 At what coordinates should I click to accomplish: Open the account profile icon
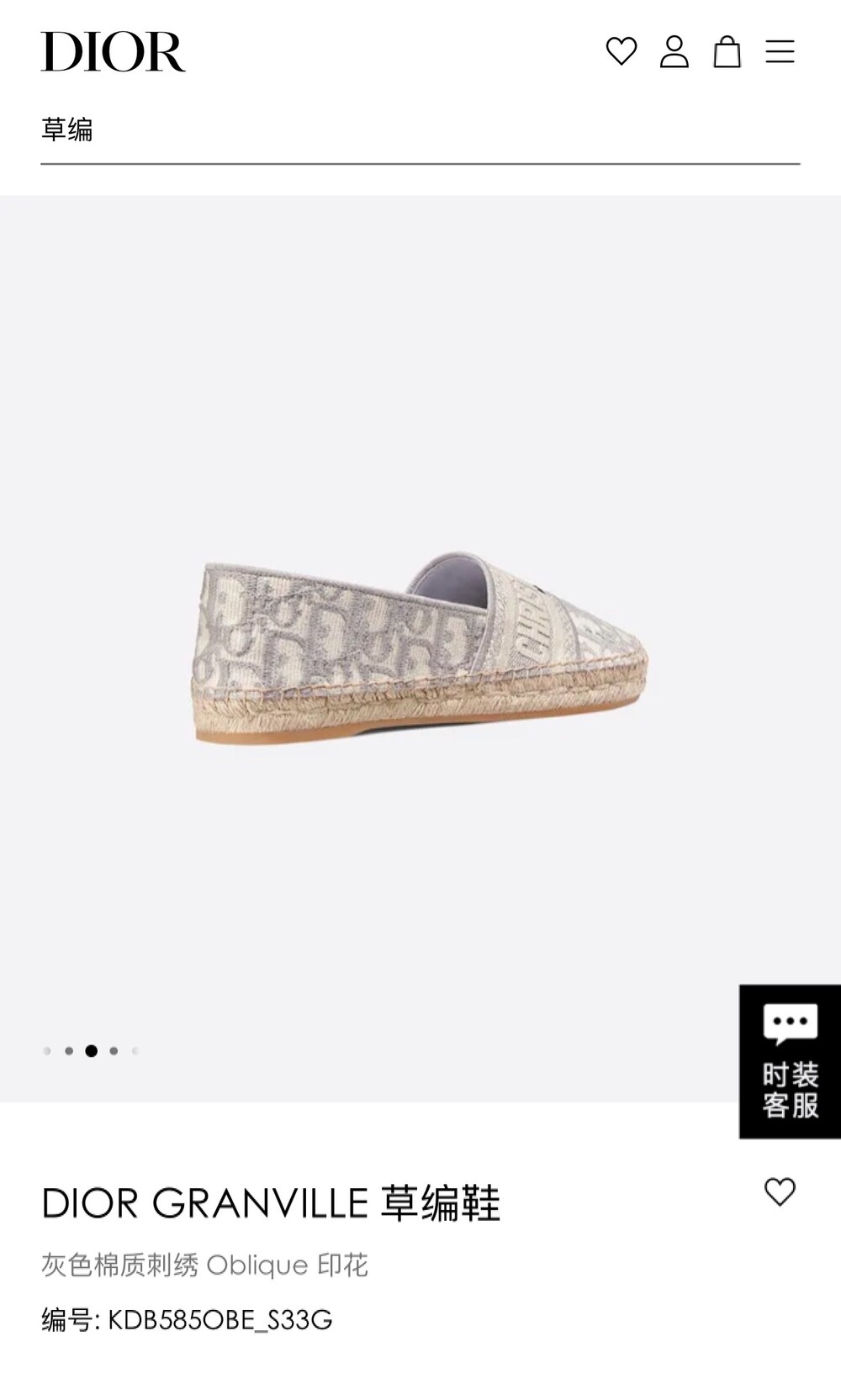click(674, 51)
